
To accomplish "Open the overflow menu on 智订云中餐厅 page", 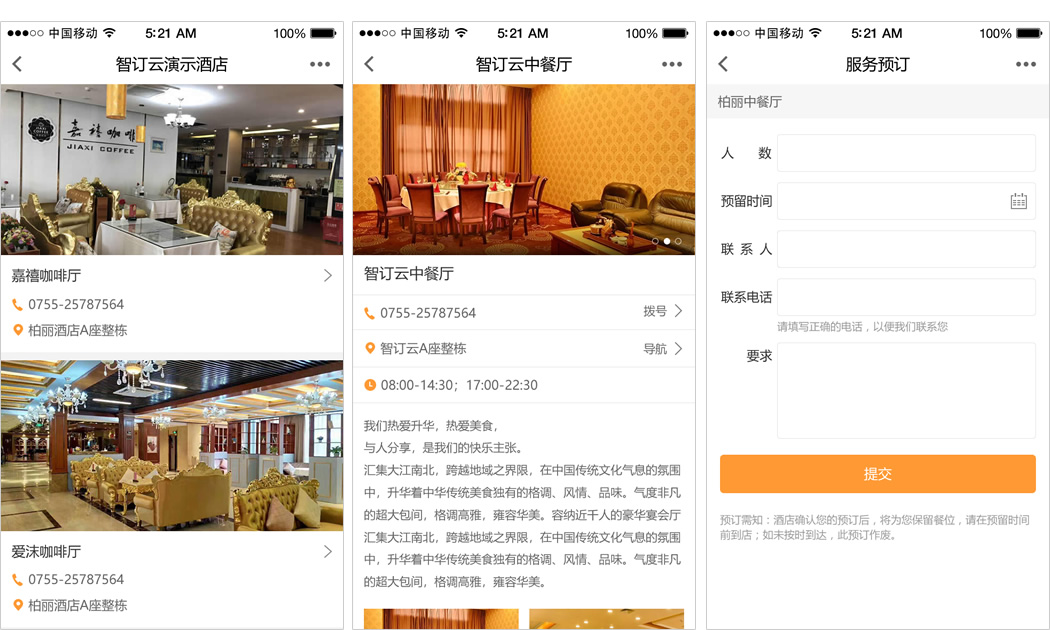I will click(671, 64).
